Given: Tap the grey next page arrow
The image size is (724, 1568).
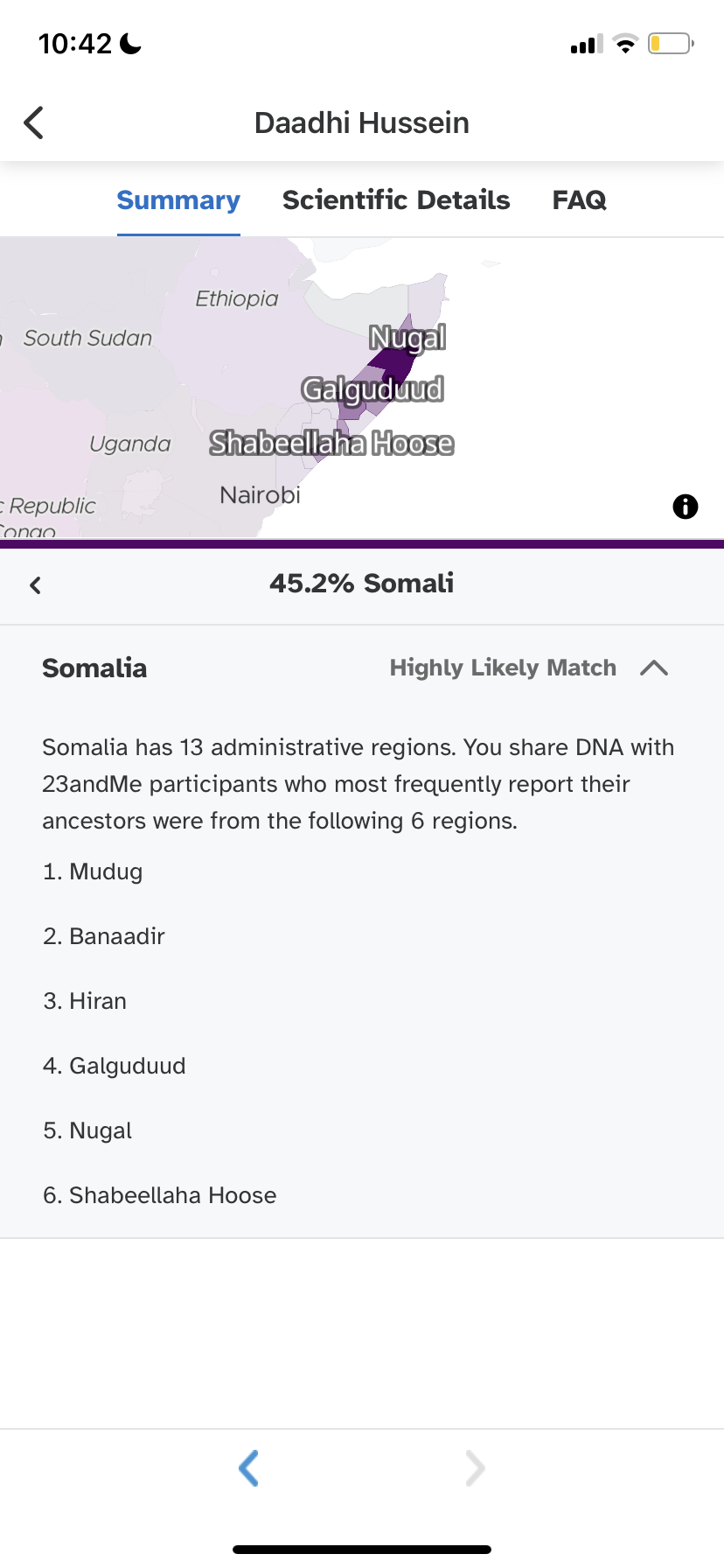Looking at the screenshot, I should (475, 1467).
